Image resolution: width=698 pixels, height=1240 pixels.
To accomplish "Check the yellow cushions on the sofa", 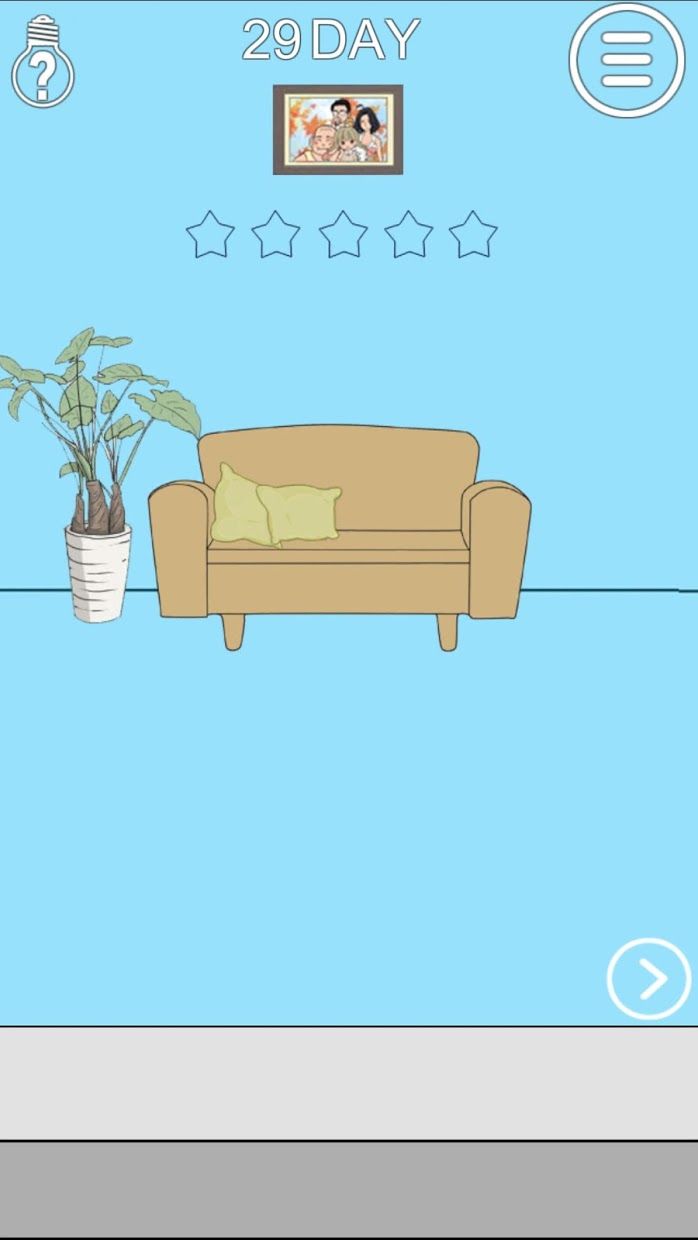I will (x=275, y=508).
